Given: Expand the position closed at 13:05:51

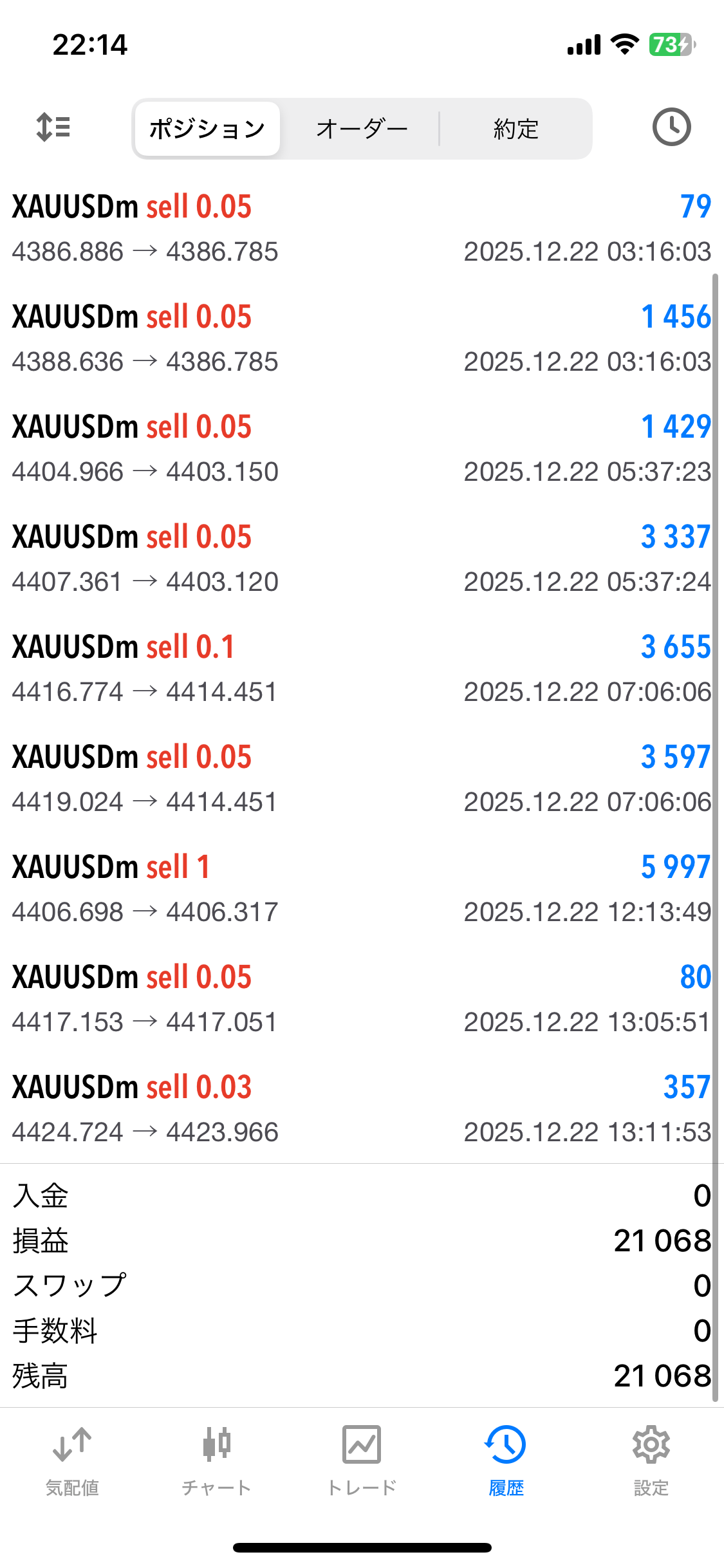Looking at the screenshot, I should (x=362, y=998).
